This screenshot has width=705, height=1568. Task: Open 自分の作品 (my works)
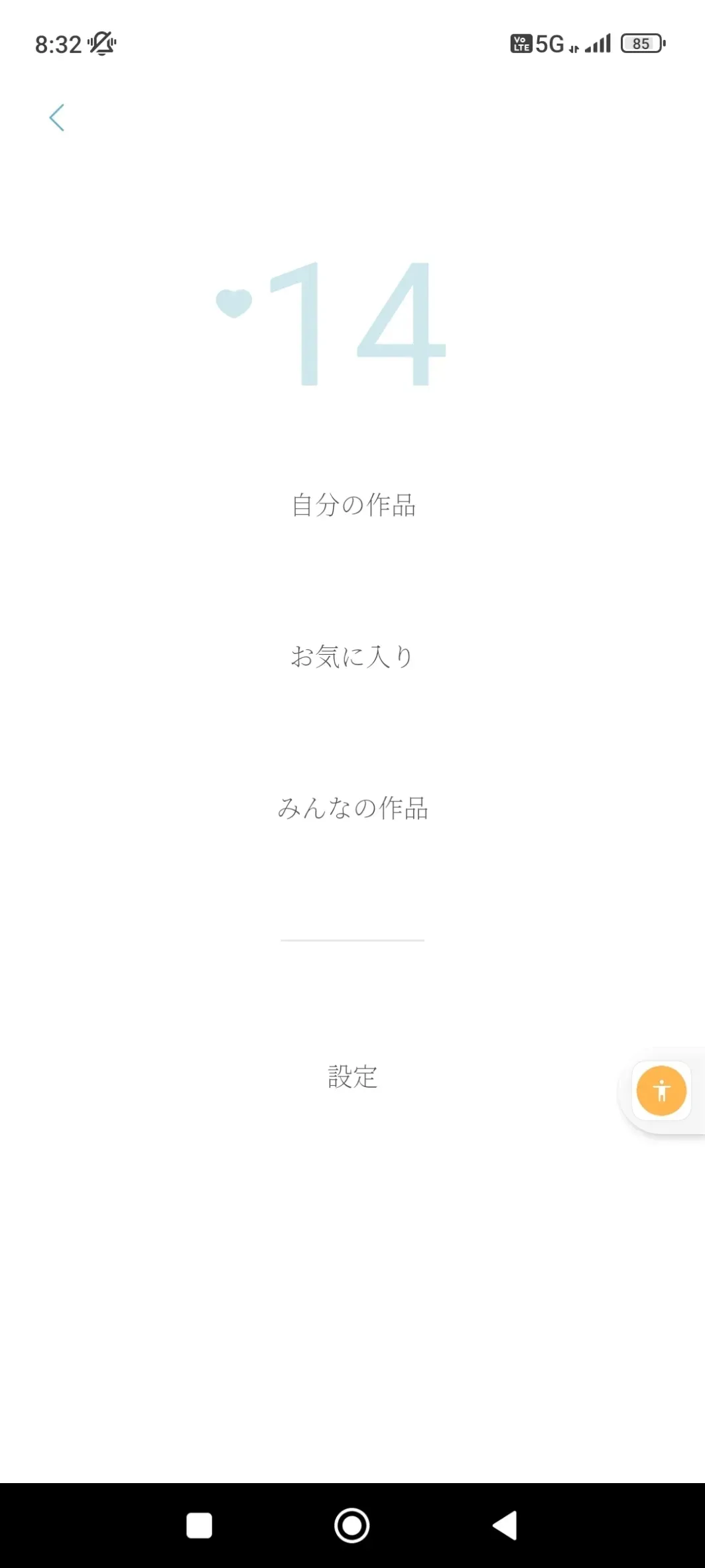pyautogui.click(x=353, y=505)
